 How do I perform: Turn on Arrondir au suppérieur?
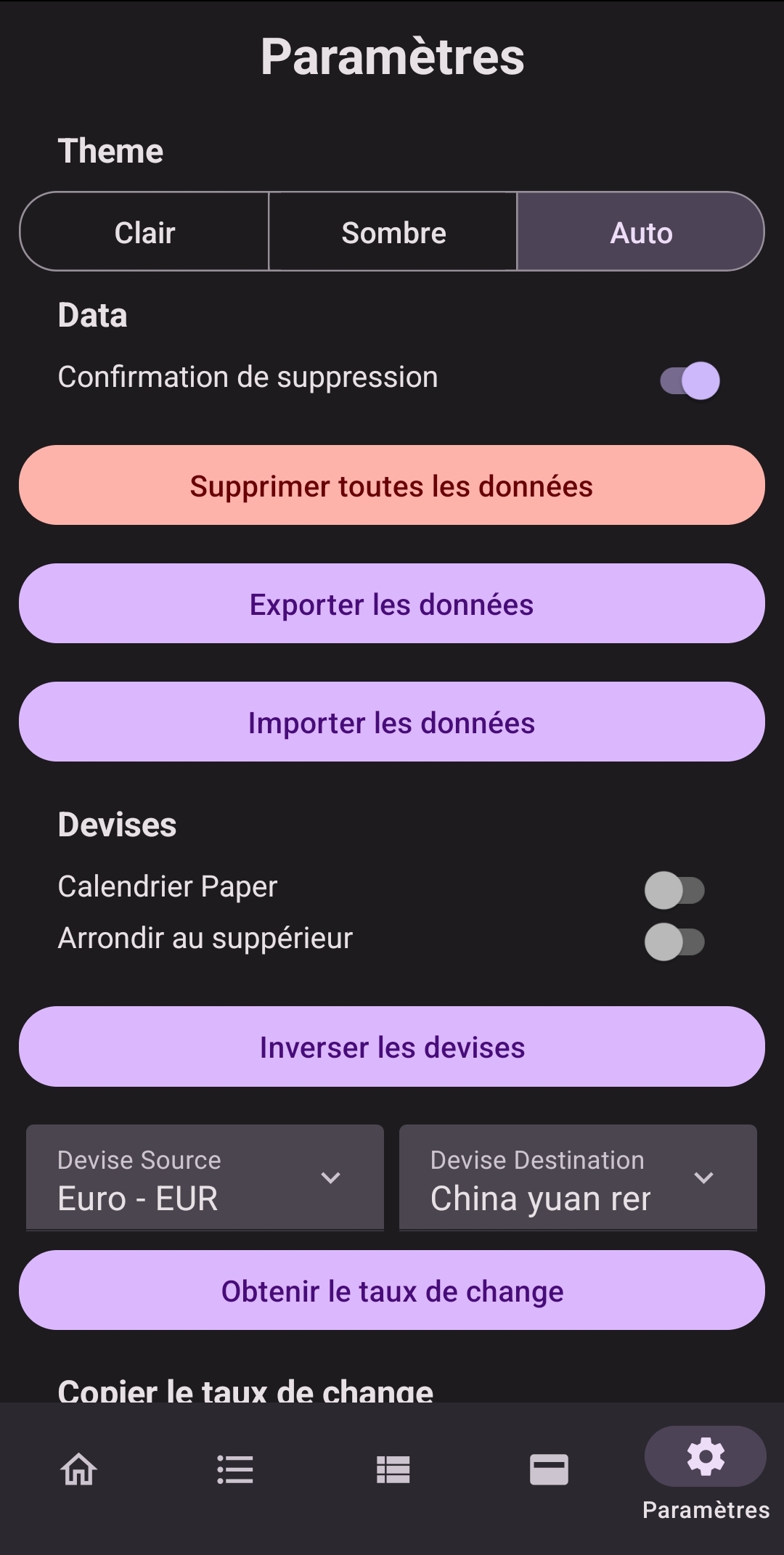[x=674, y=942]
